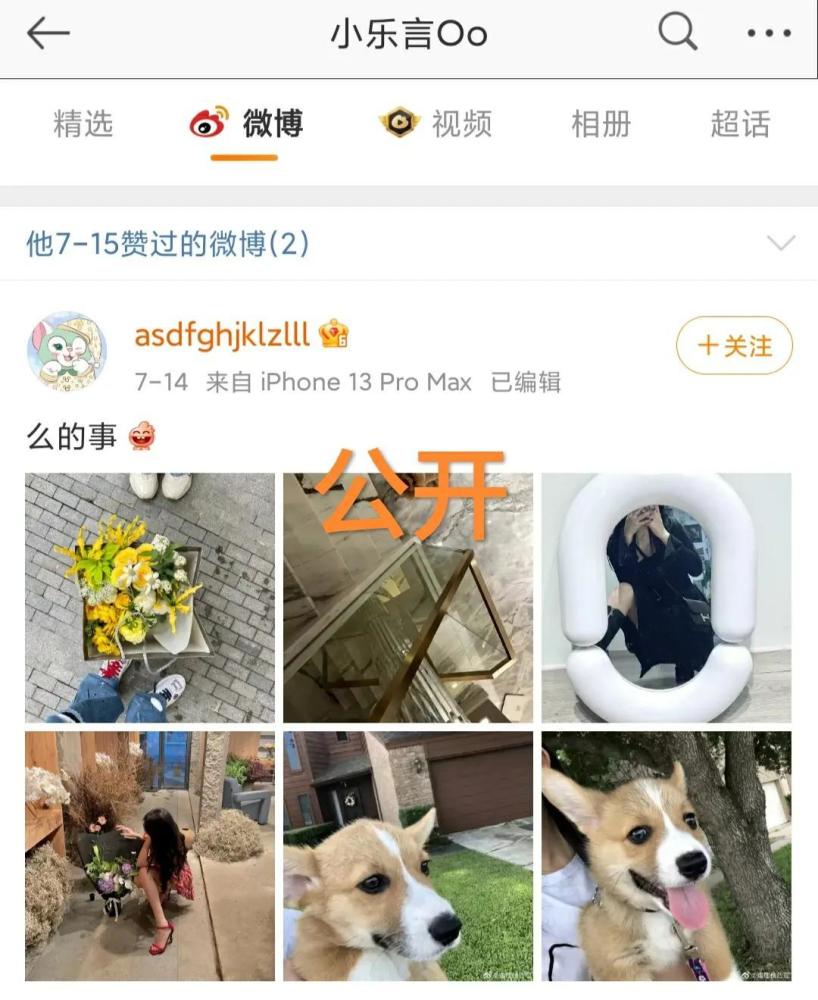The image size is (818, 1000).
Task: View photo of woman crouching with flowers
Action: click(x=150, y=855)
